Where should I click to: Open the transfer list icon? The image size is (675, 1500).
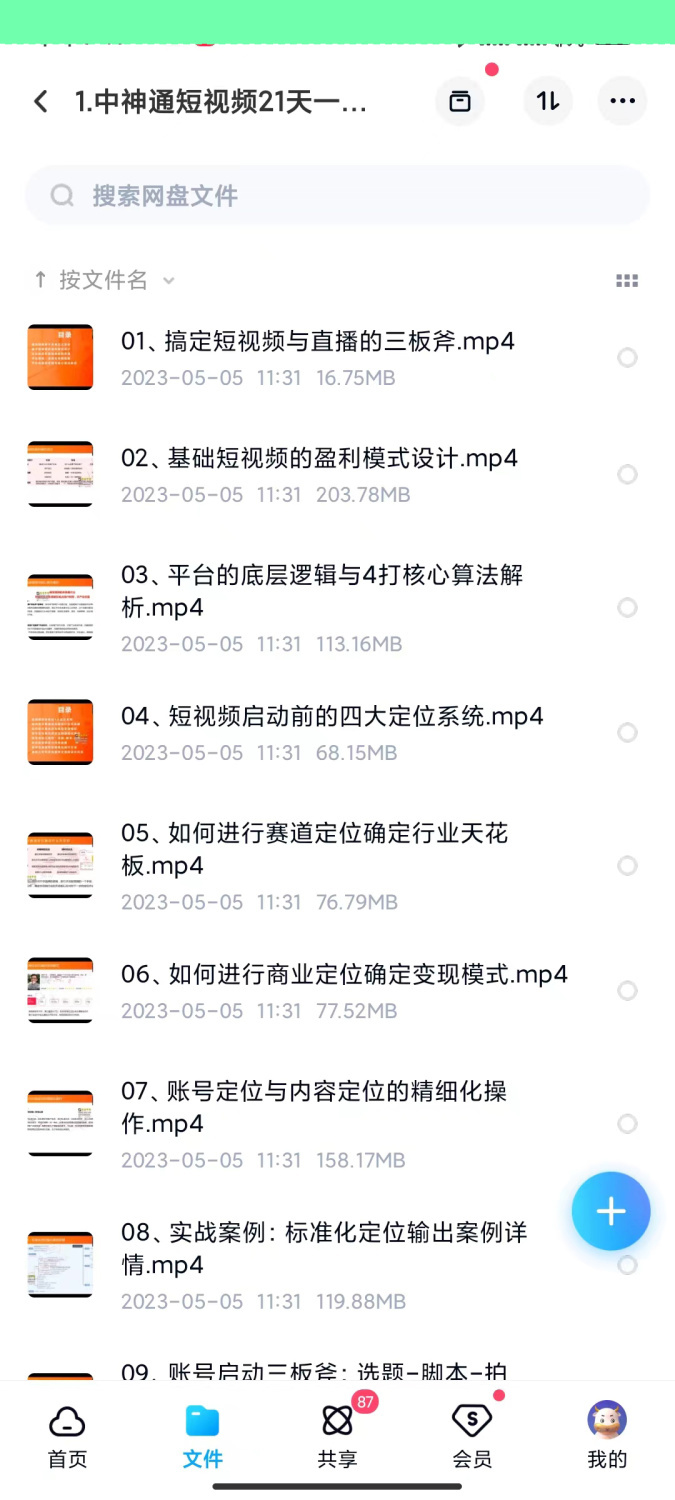(x=460, y=101)
